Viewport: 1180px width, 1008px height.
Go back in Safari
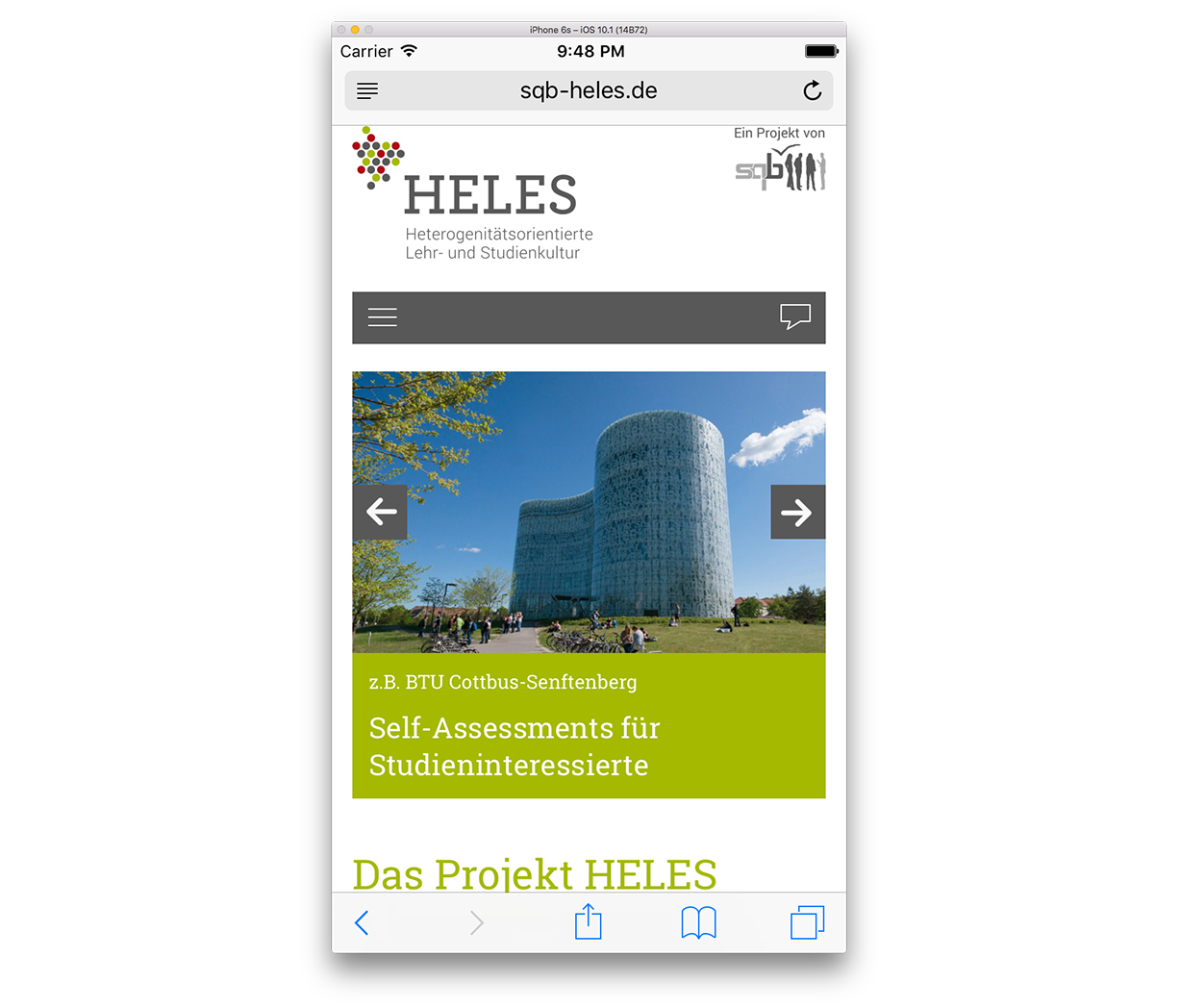362,923
